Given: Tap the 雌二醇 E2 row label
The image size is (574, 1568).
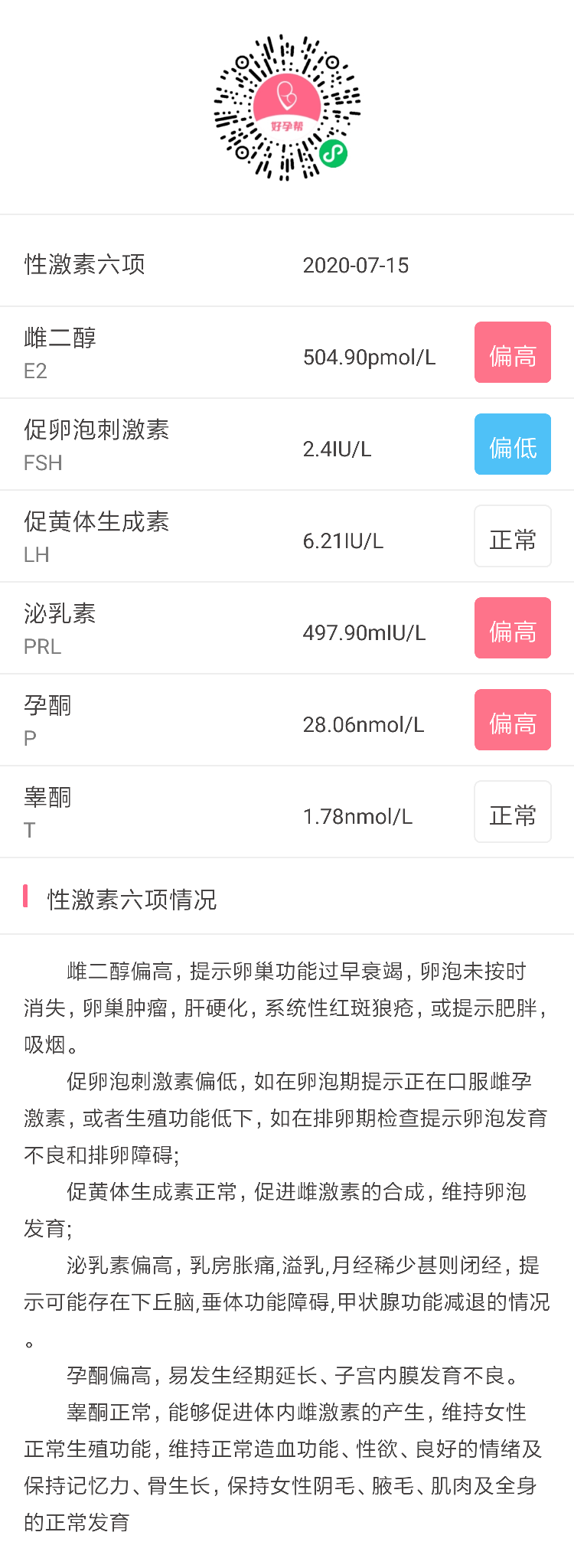Looking at the screenshot, I should [x=59, y=352].
